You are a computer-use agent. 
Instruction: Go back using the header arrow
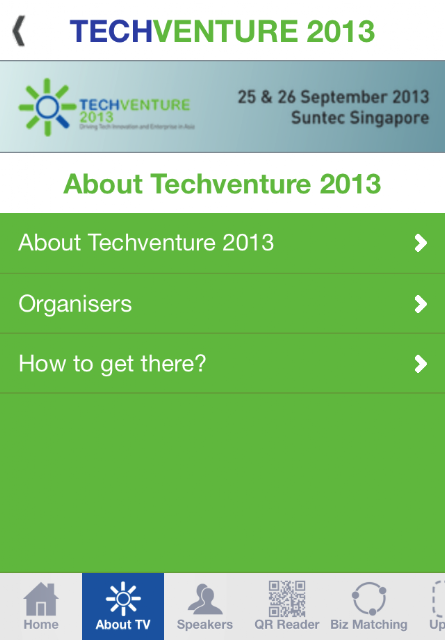pos(19,31)
